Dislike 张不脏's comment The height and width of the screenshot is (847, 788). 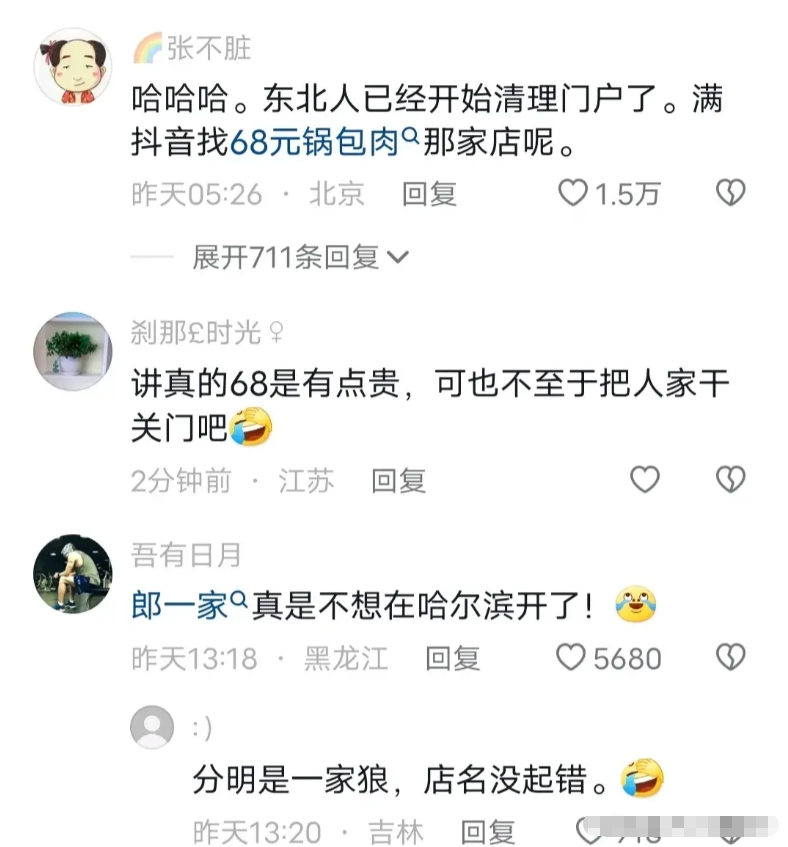[731, 193]
